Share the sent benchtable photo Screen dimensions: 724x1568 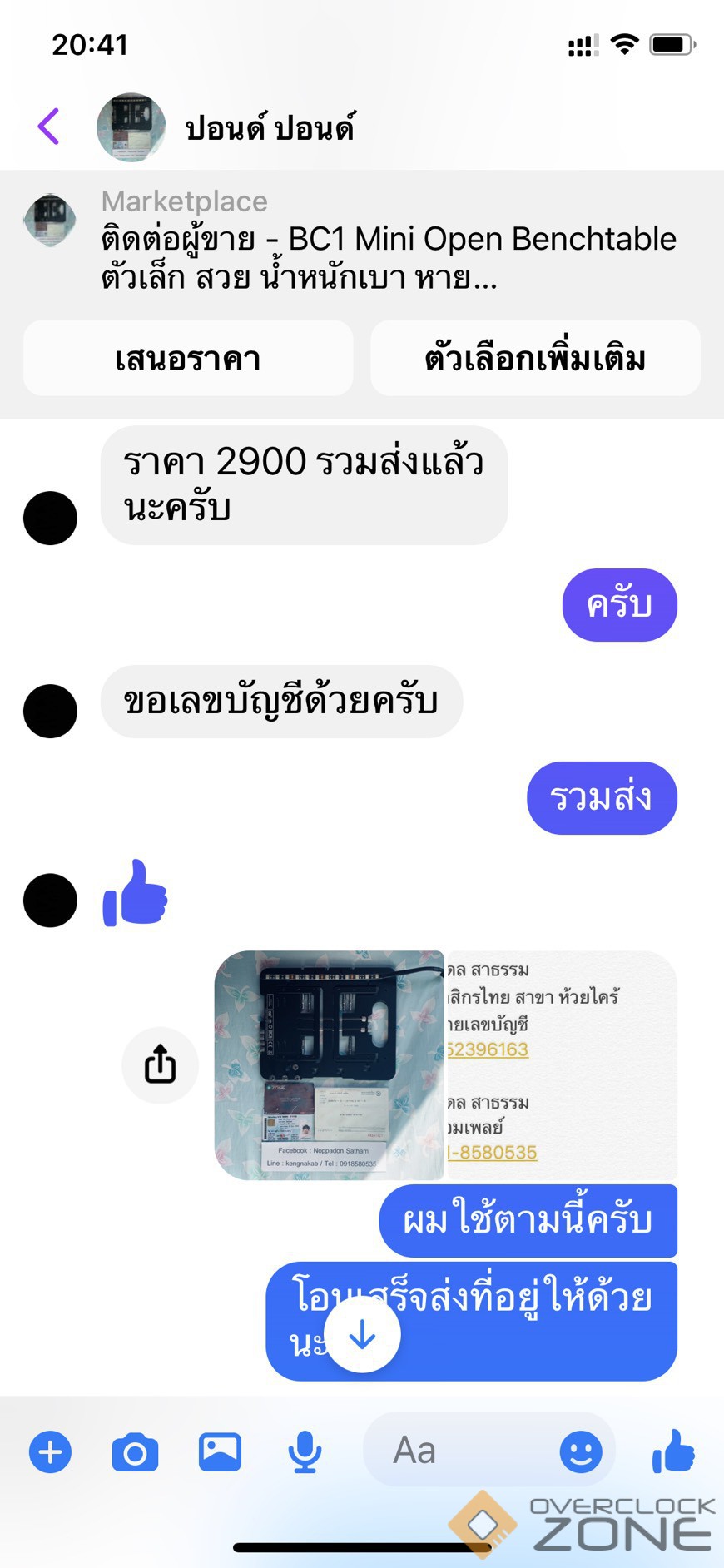160,1064
